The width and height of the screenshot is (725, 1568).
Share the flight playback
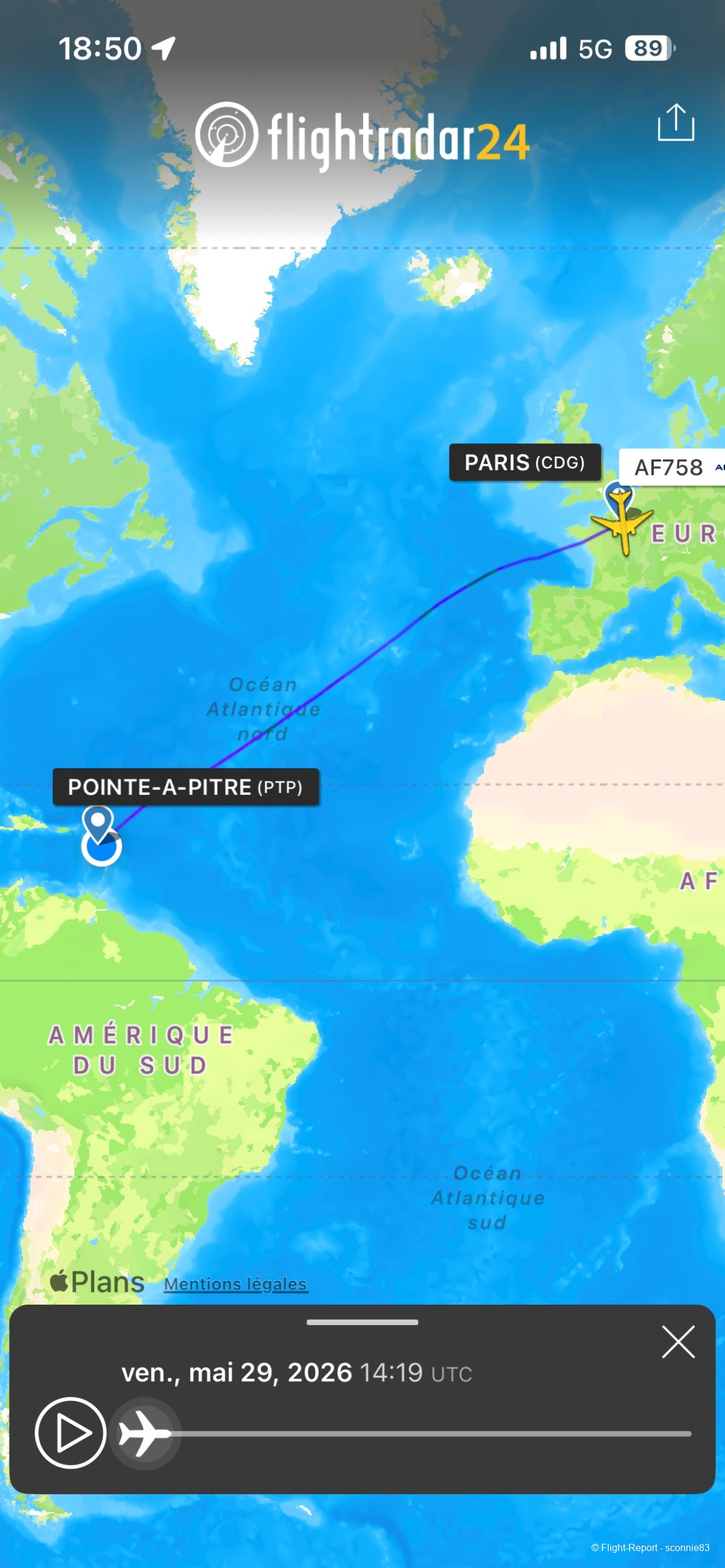click(x=675, y=122)
